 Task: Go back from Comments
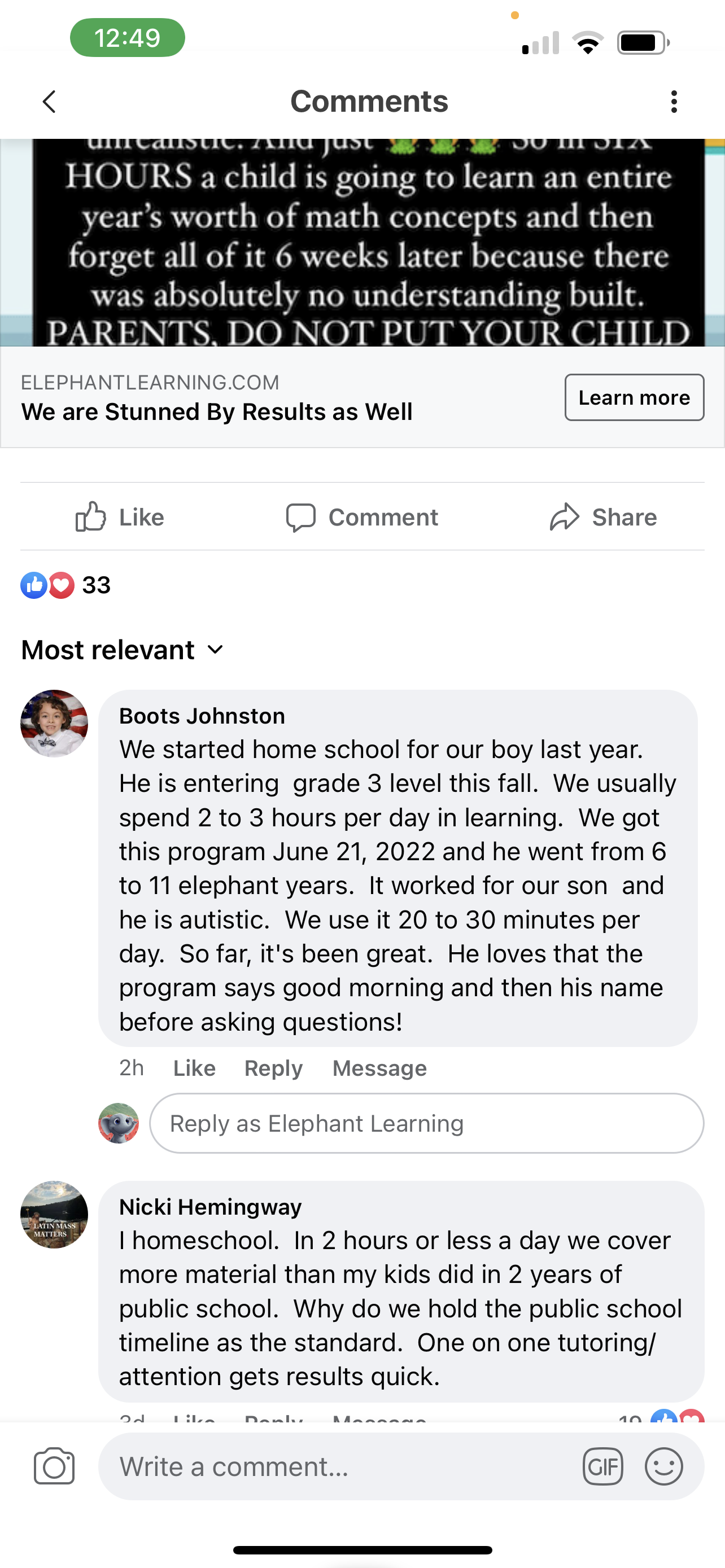(49, 102)
